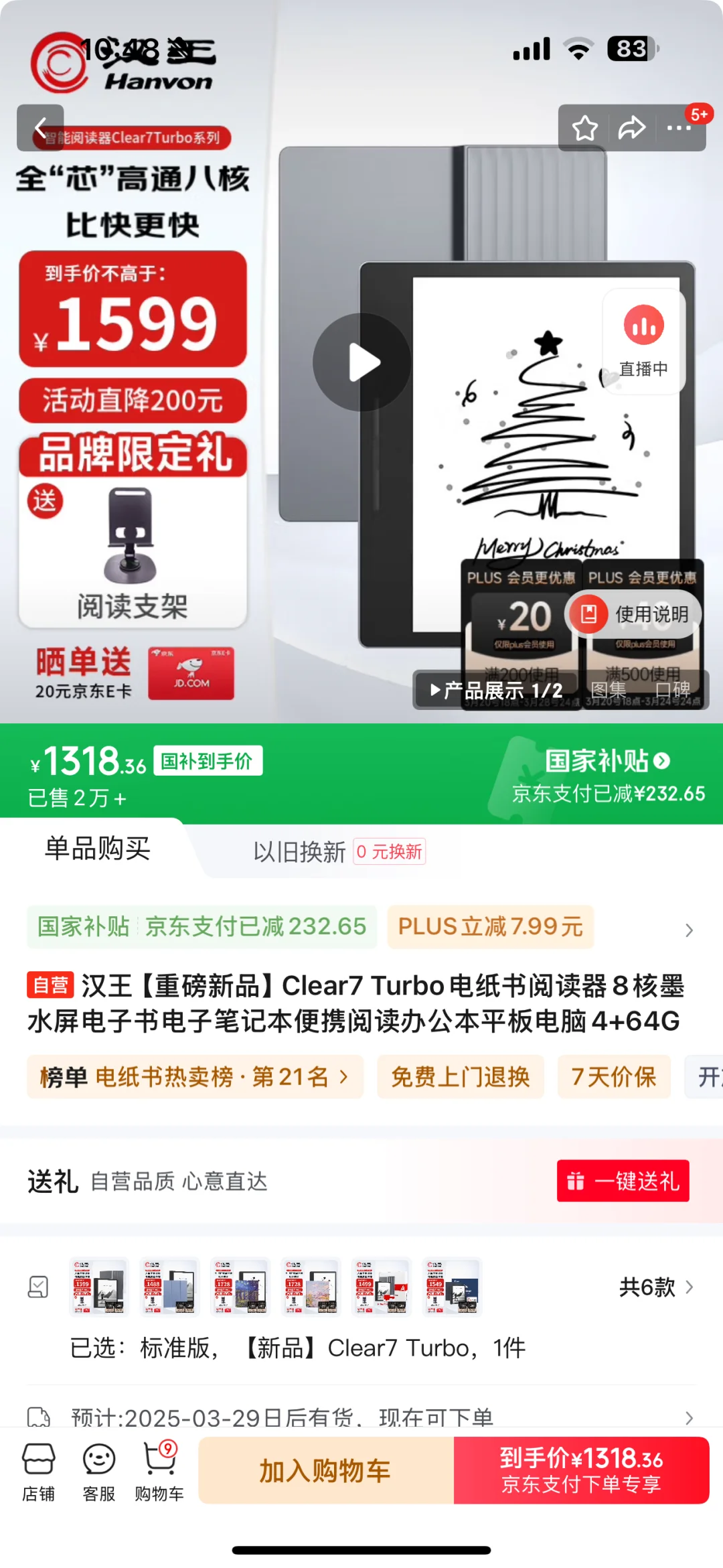Open the three-dot overflow menu
This screenshot has width=723, height=1568.
pos(678,128)
